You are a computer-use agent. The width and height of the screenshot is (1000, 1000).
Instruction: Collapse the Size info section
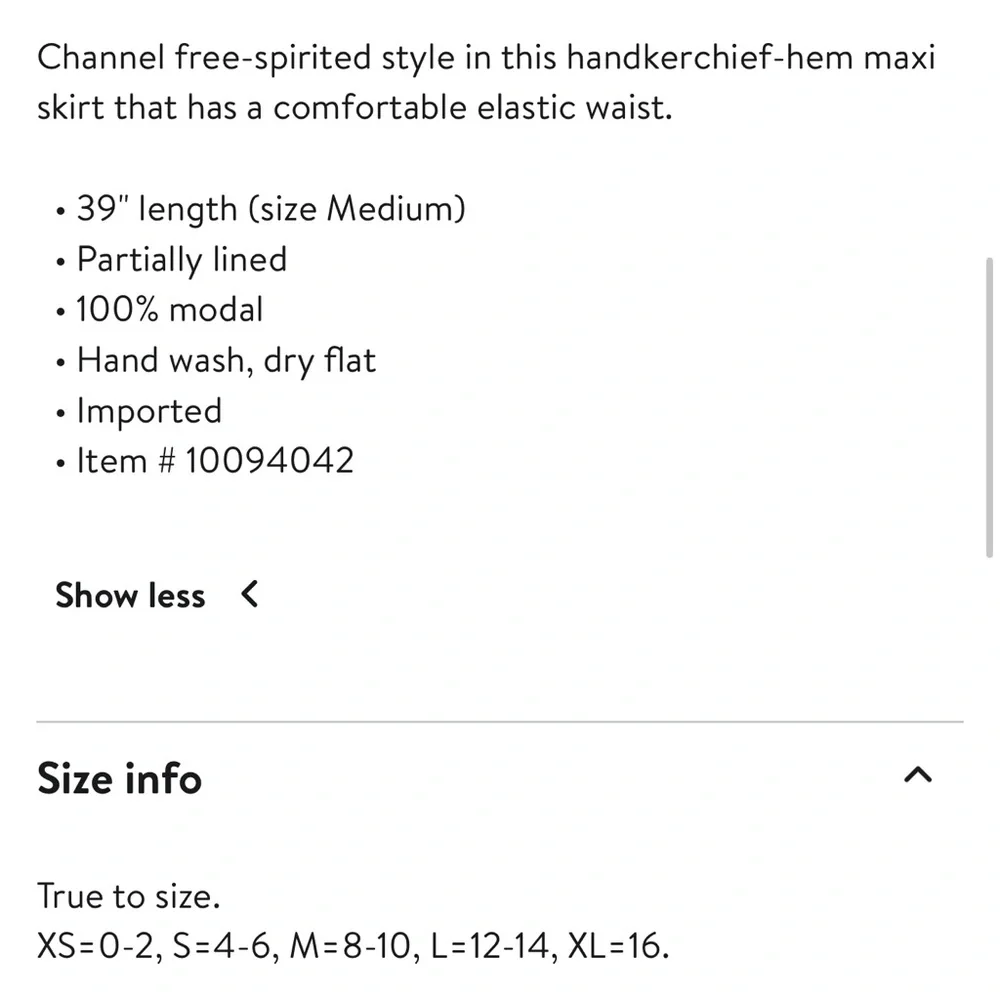click(x=917, y=776)
